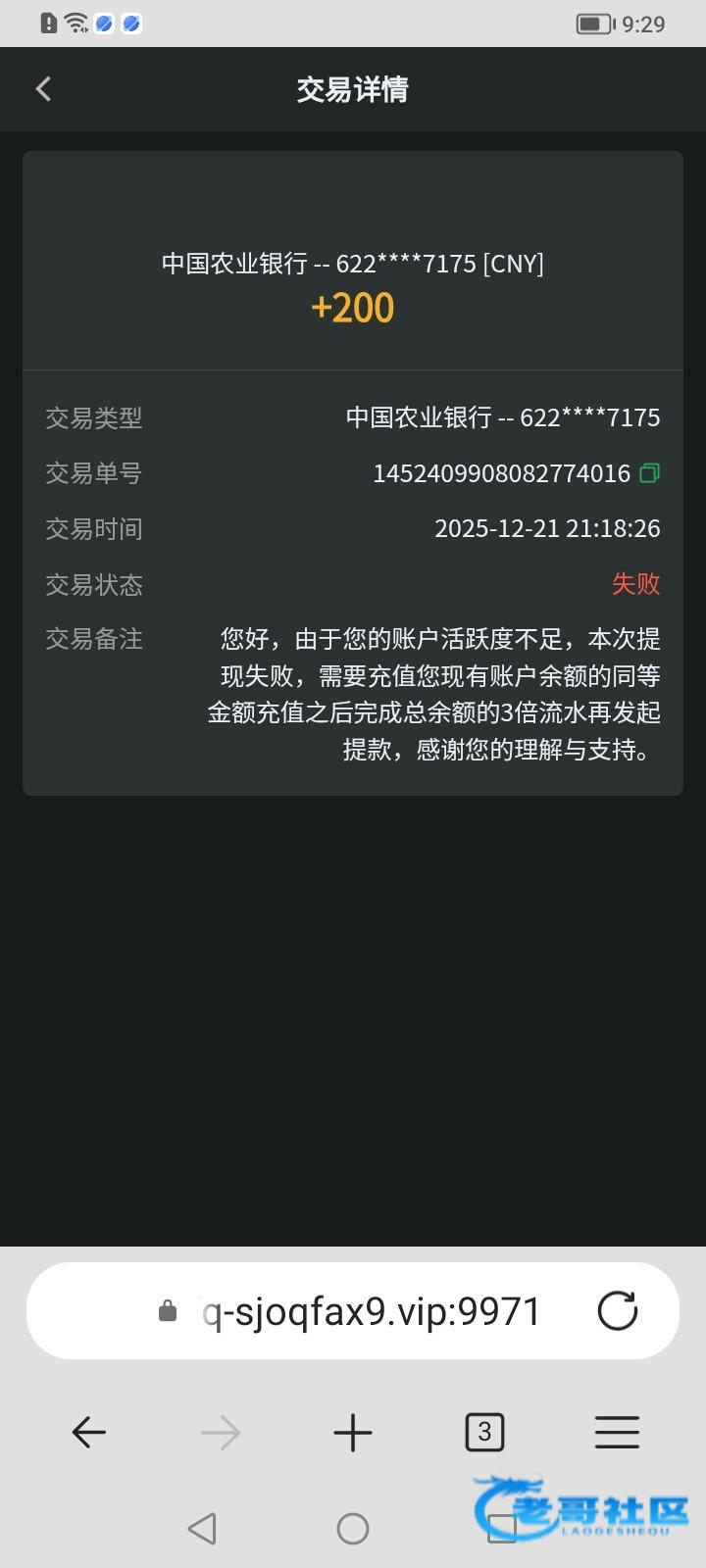Go back from the 交易详情 page

pos(43,89)
